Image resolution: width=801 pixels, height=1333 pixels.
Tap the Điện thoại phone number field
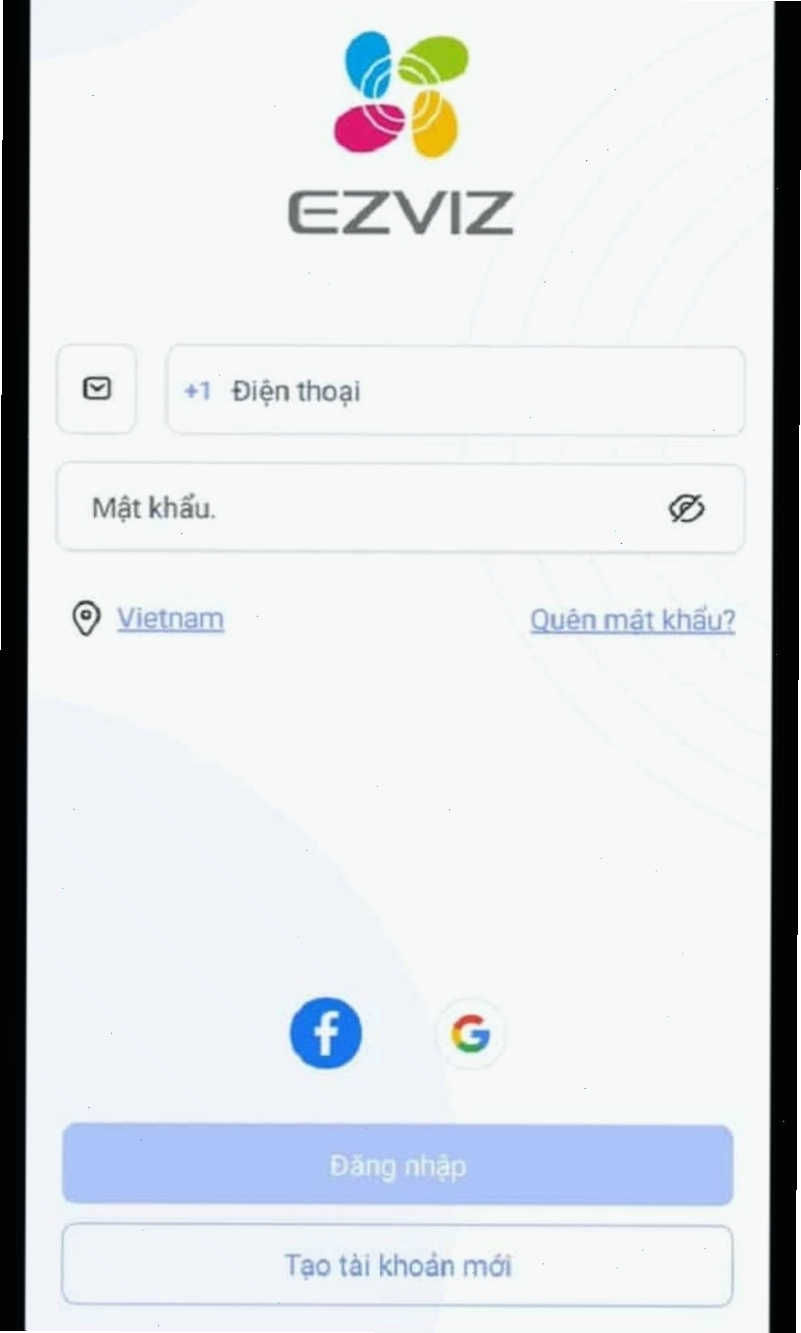[x=455, y=391]
